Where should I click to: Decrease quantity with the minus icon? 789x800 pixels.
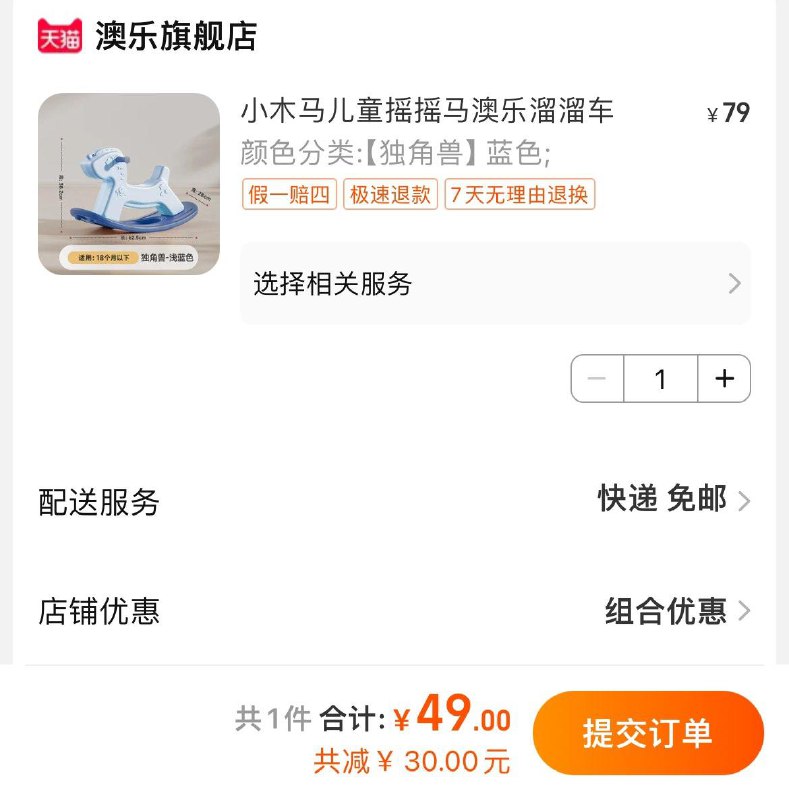[x=597, y=378]
